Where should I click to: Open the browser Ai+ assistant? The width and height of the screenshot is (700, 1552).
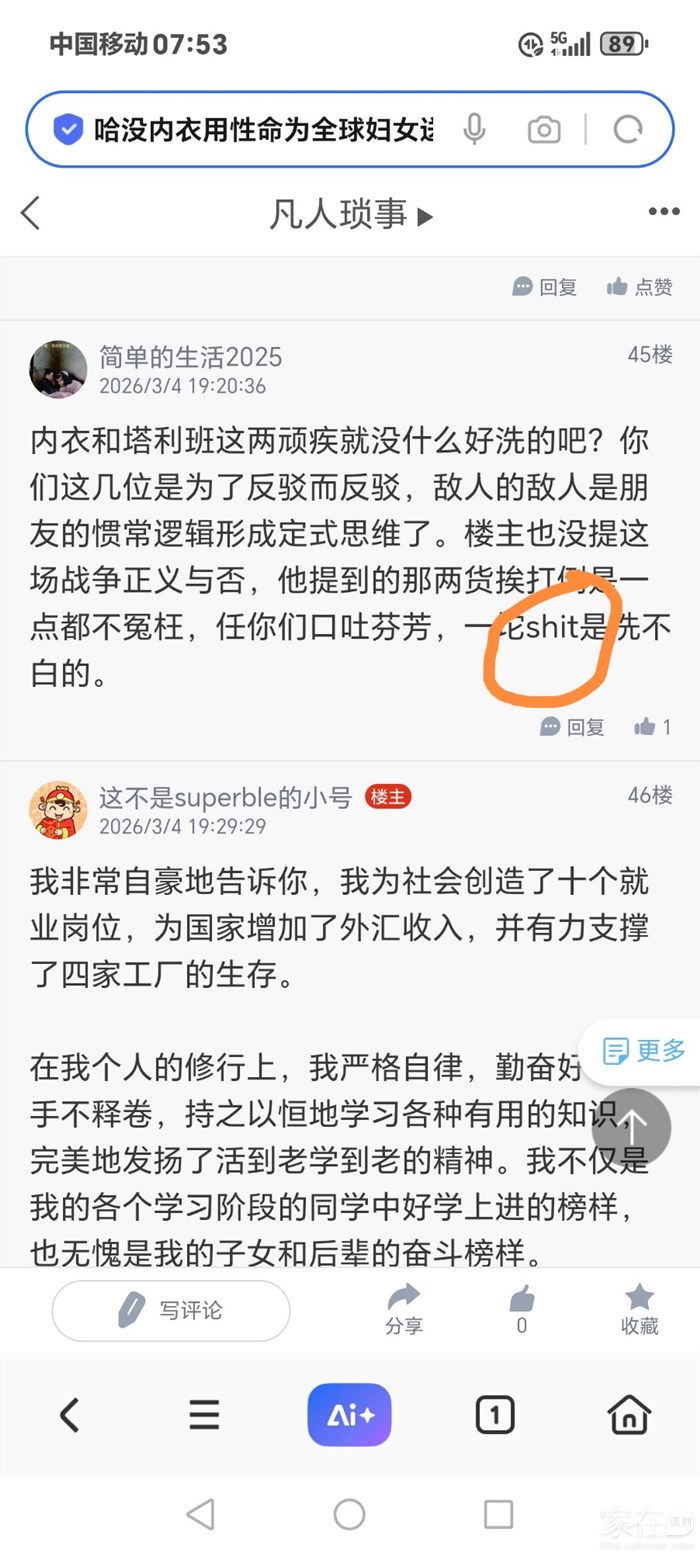pyautogui.click(x=349, y=1415)
